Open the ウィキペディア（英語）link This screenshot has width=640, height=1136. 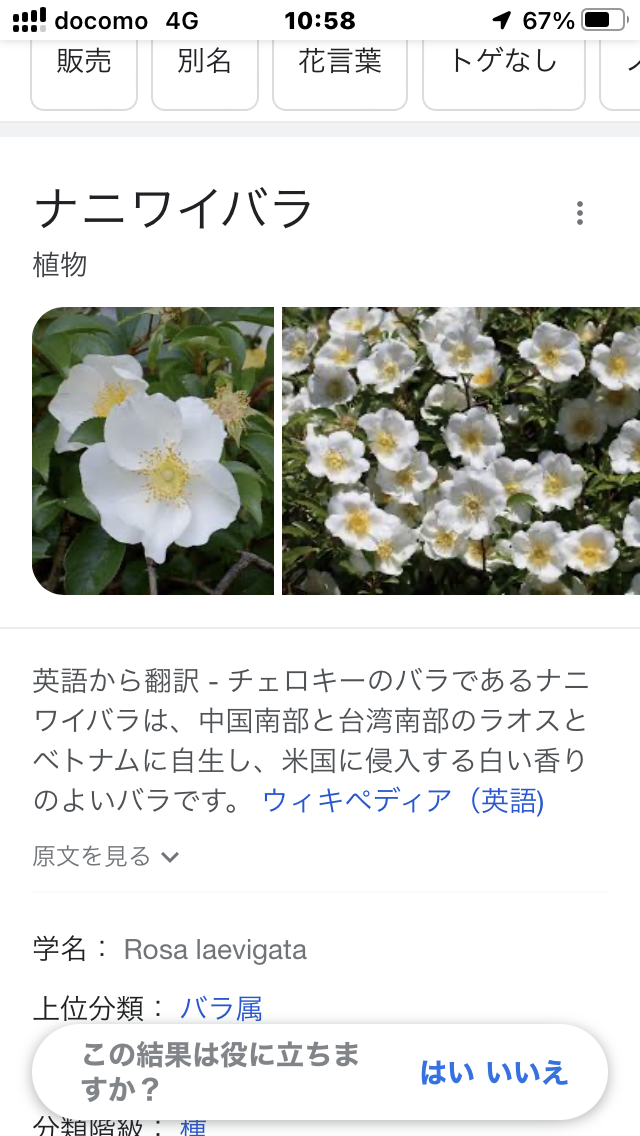tap(403, 800)
